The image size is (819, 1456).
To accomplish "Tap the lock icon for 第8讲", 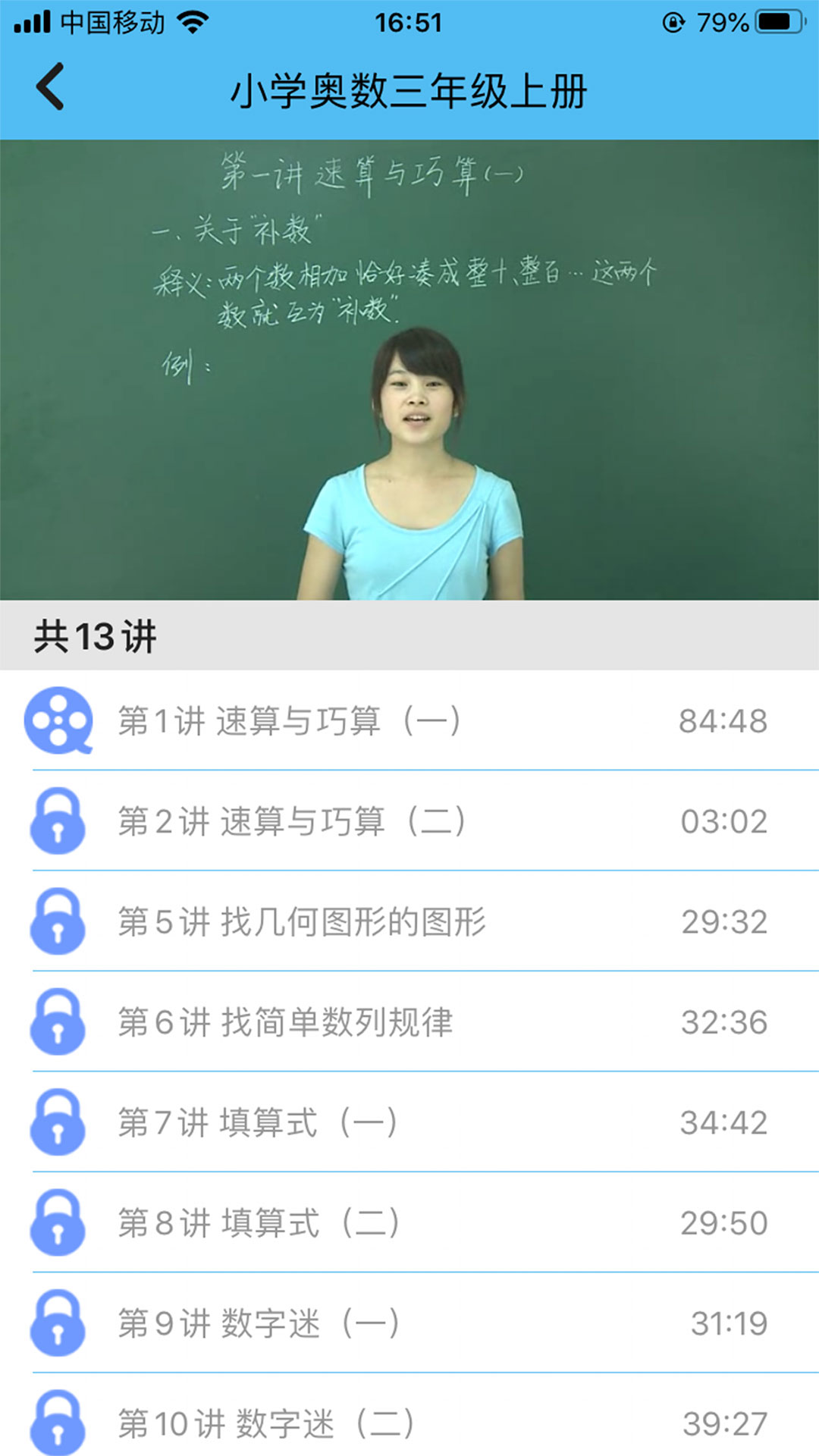I will tap(57, 1224).
